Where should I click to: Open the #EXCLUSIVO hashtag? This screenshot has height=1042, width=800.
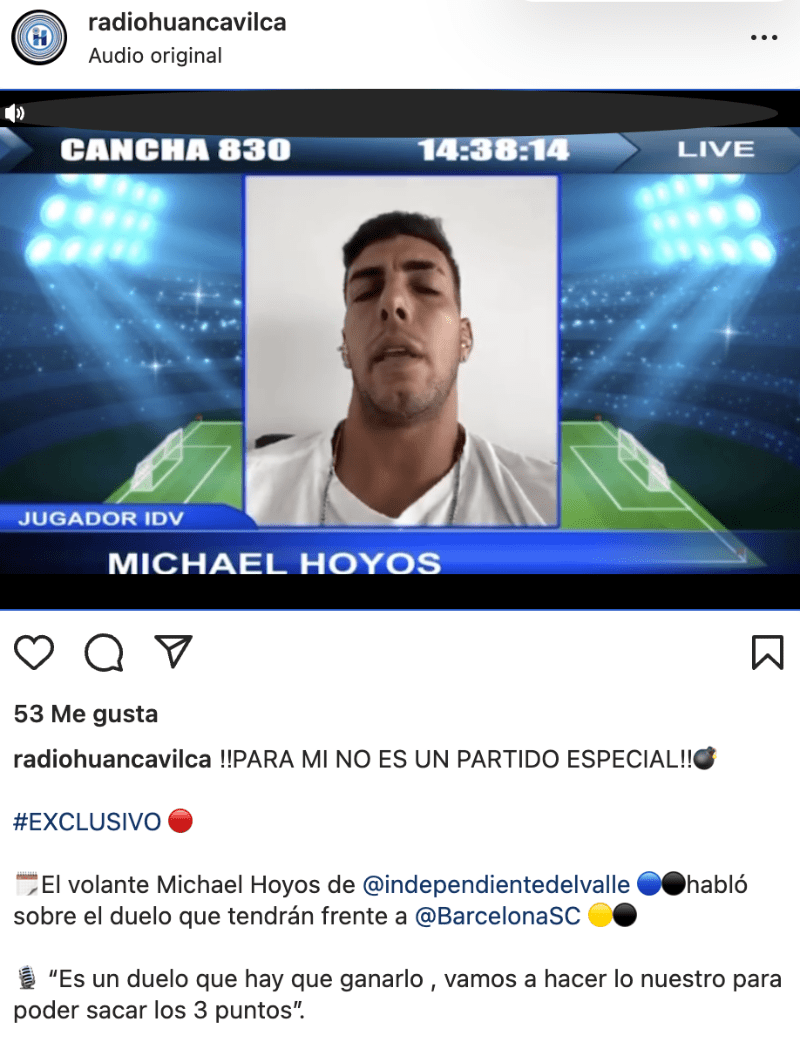[x=87, y=822]
